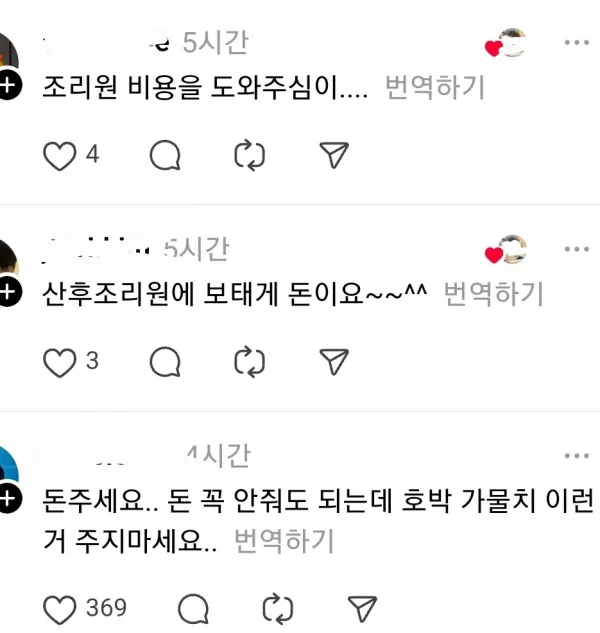Like the comment about 조리원 비용
The height and width of the screenshot is (633, 600).
tap(61, 155)
